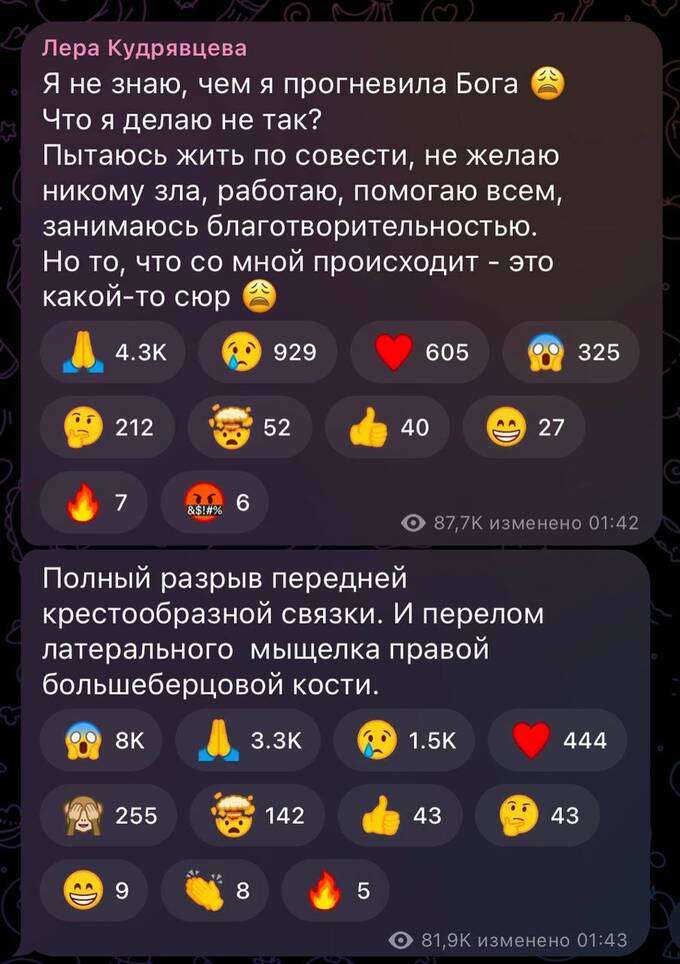The width and height of the screenshot is (680, 964).
Task: Add screaming face reaction showing 8K
Action: (x=105, y=740)
